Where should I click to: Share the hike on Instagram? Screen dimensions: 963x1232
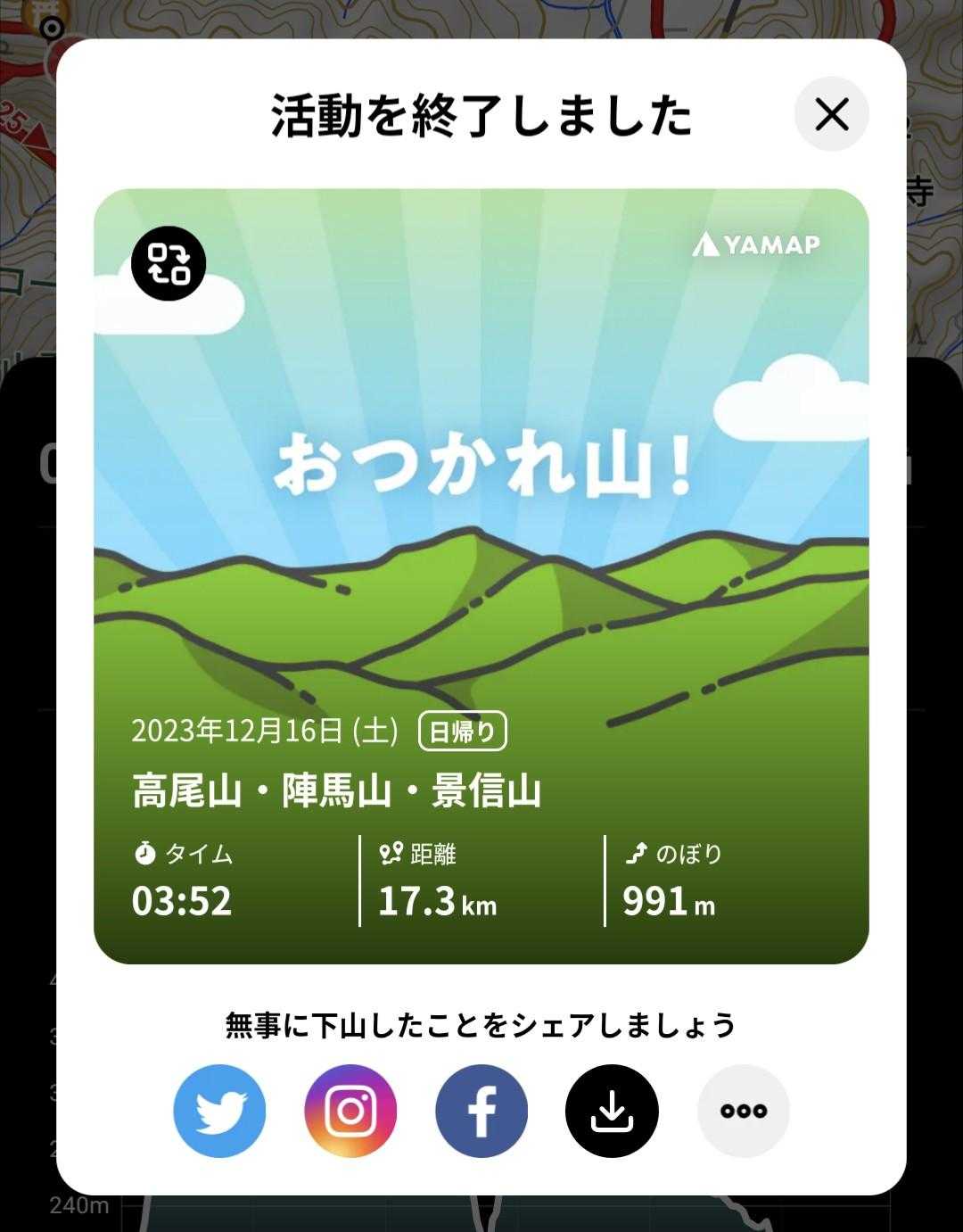(350, 1111)
